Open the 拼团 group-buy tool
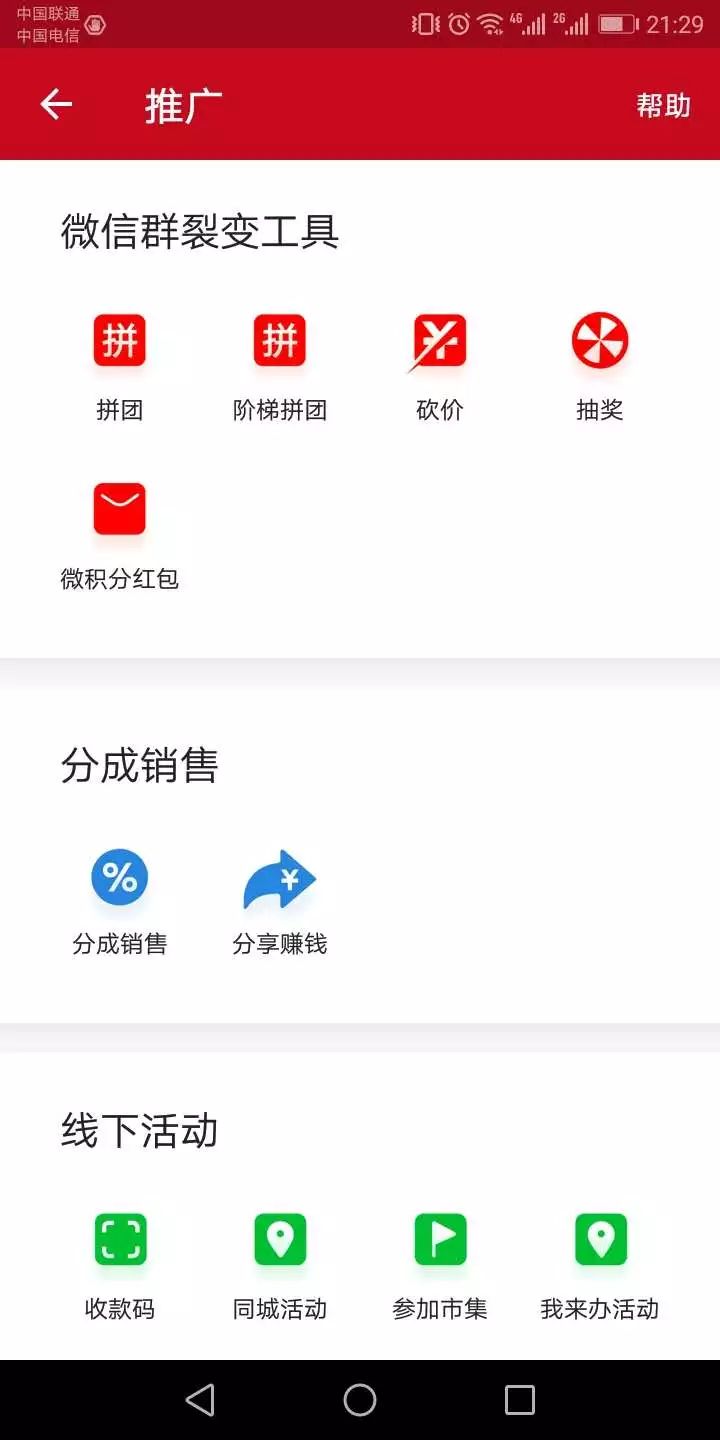This screenshot has height=1440, width=720. (120, 367)
